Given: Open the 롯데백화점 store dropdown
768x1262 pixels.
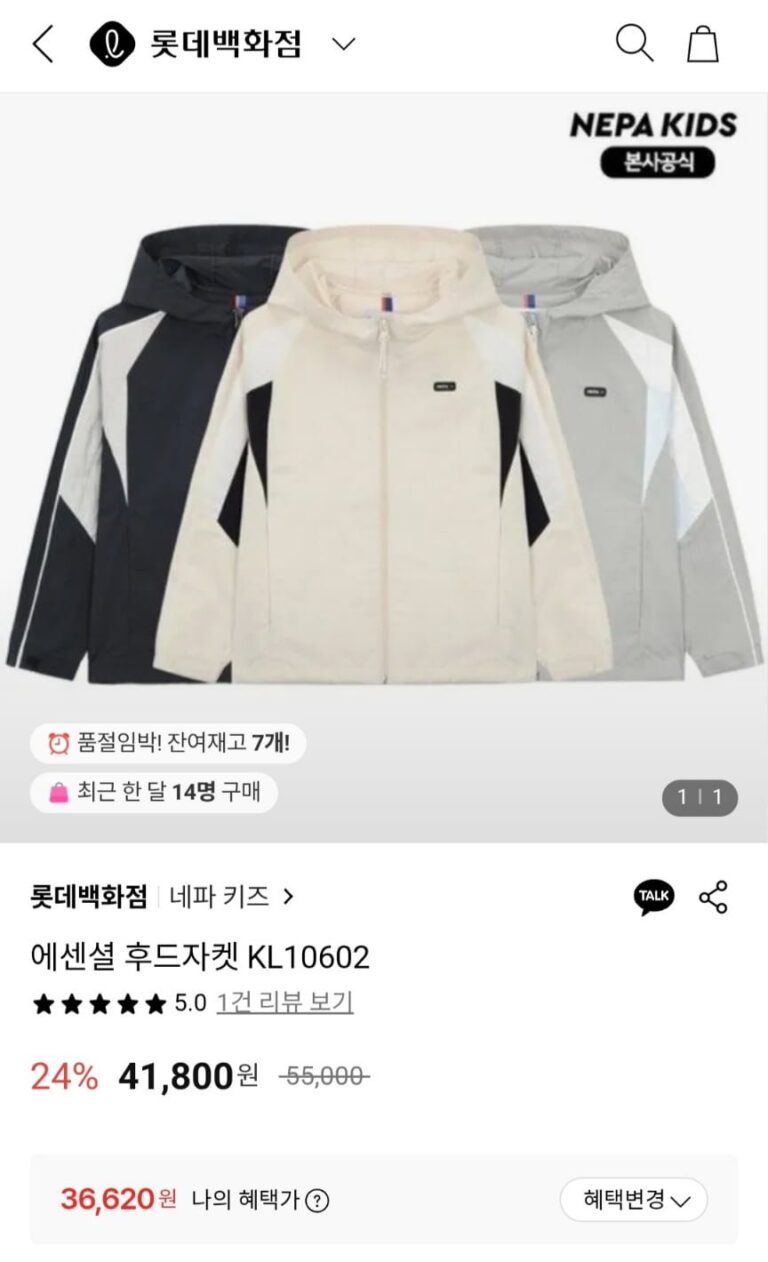Looking at the screenshot, I should pyautogui.click(x=343, y=44).
